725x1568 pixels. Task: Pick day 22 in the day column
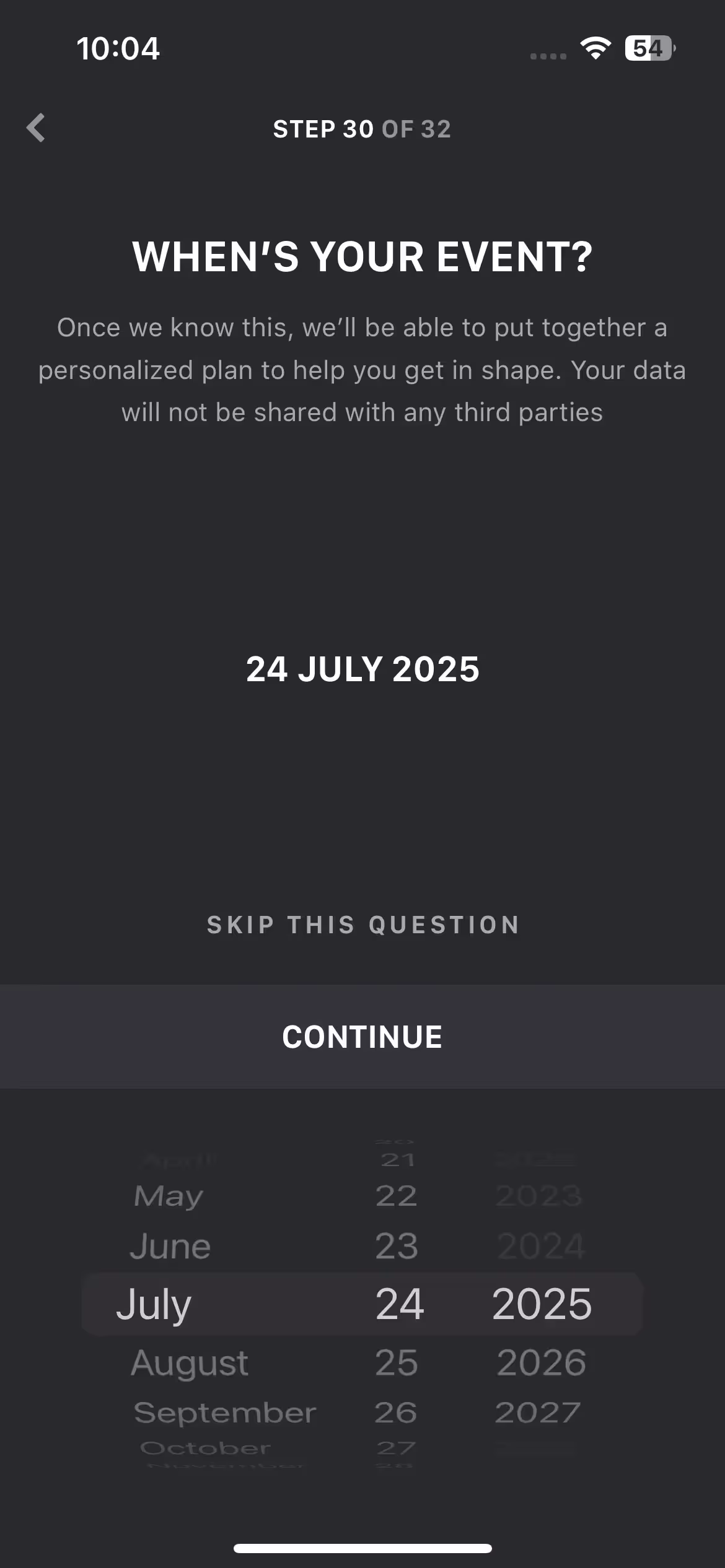pyautogui.click(x=397, y=1196)
